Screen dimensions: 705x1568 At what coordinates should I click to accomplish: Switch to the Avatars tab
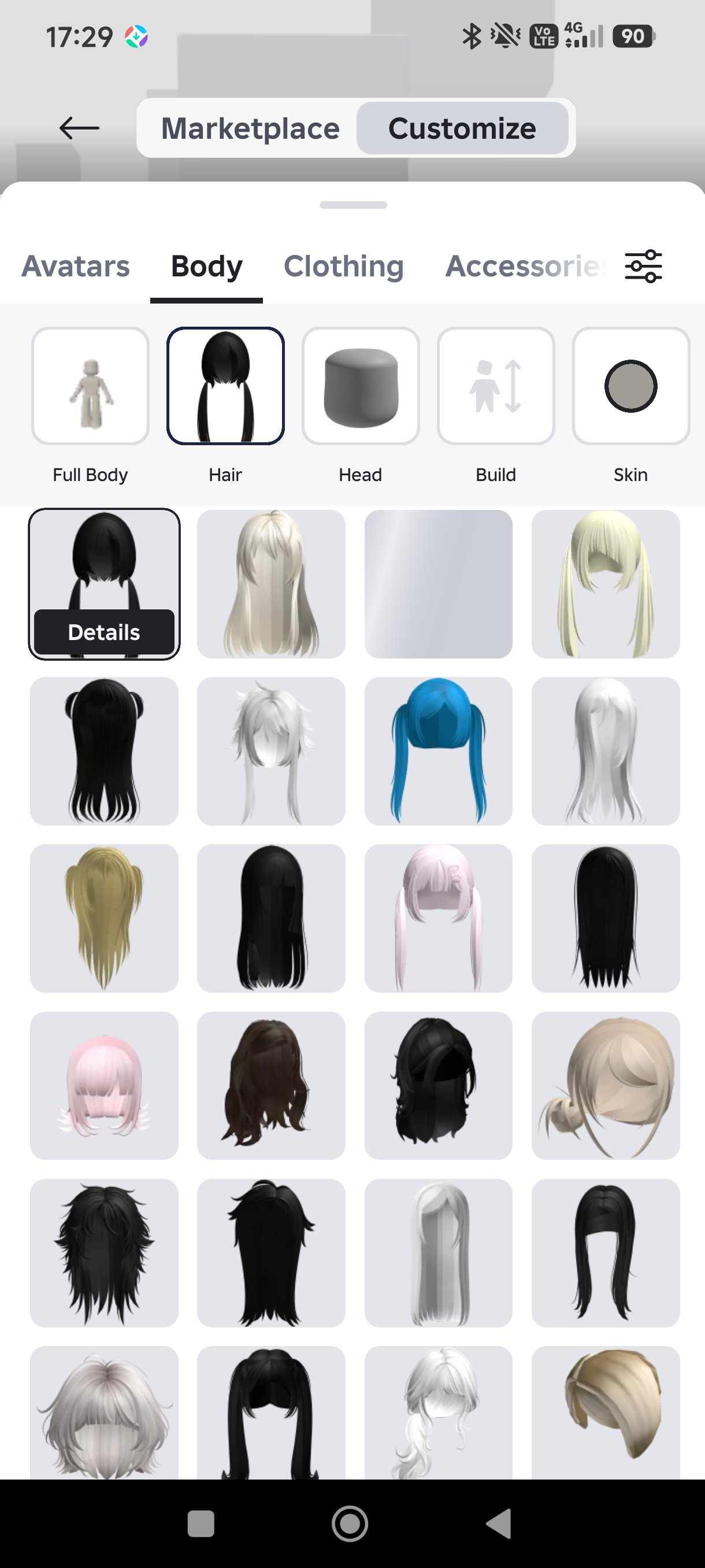[x=76, y=266]
